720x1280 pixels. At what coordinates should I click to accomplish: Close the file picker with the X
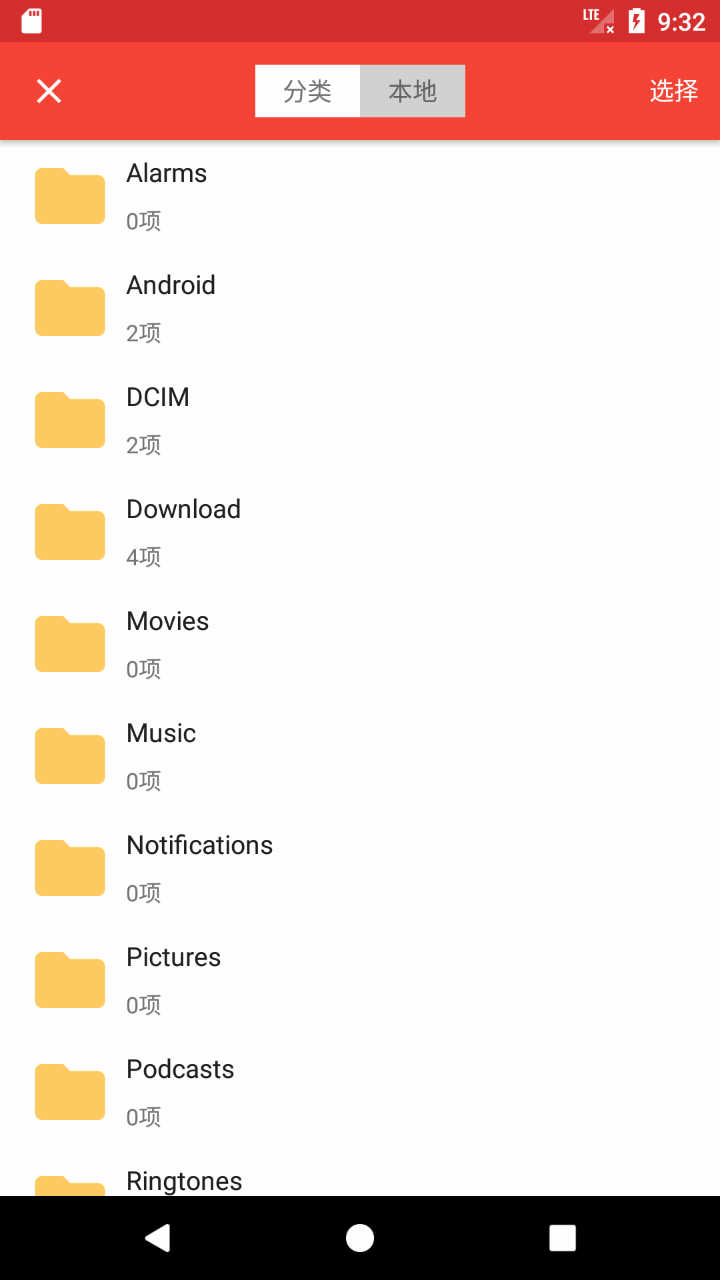click(x=49, y=91)
